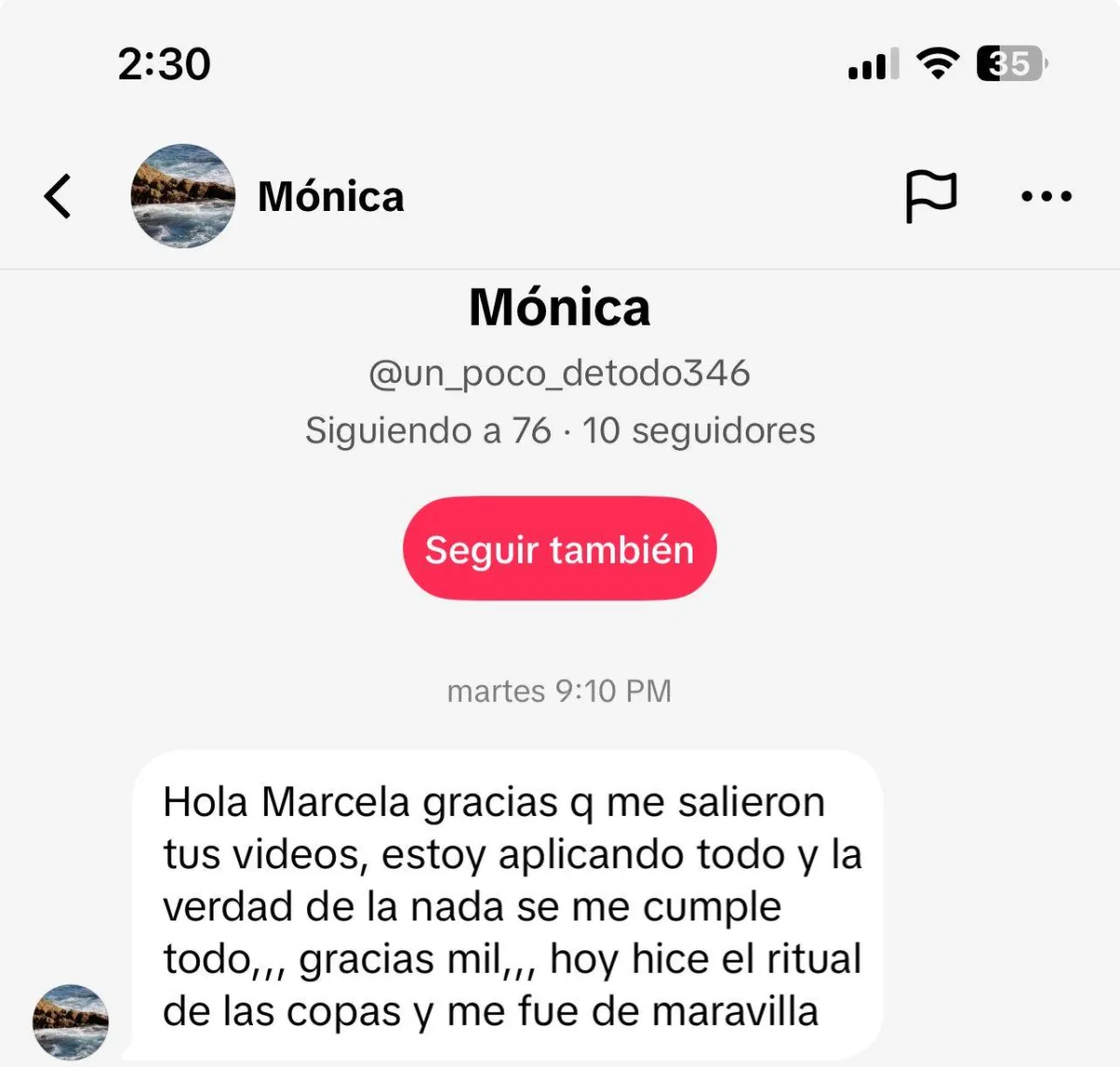
Task: View sender avatar beside the message bubble
Action: pyautogui.click(x=71, y=1021)
